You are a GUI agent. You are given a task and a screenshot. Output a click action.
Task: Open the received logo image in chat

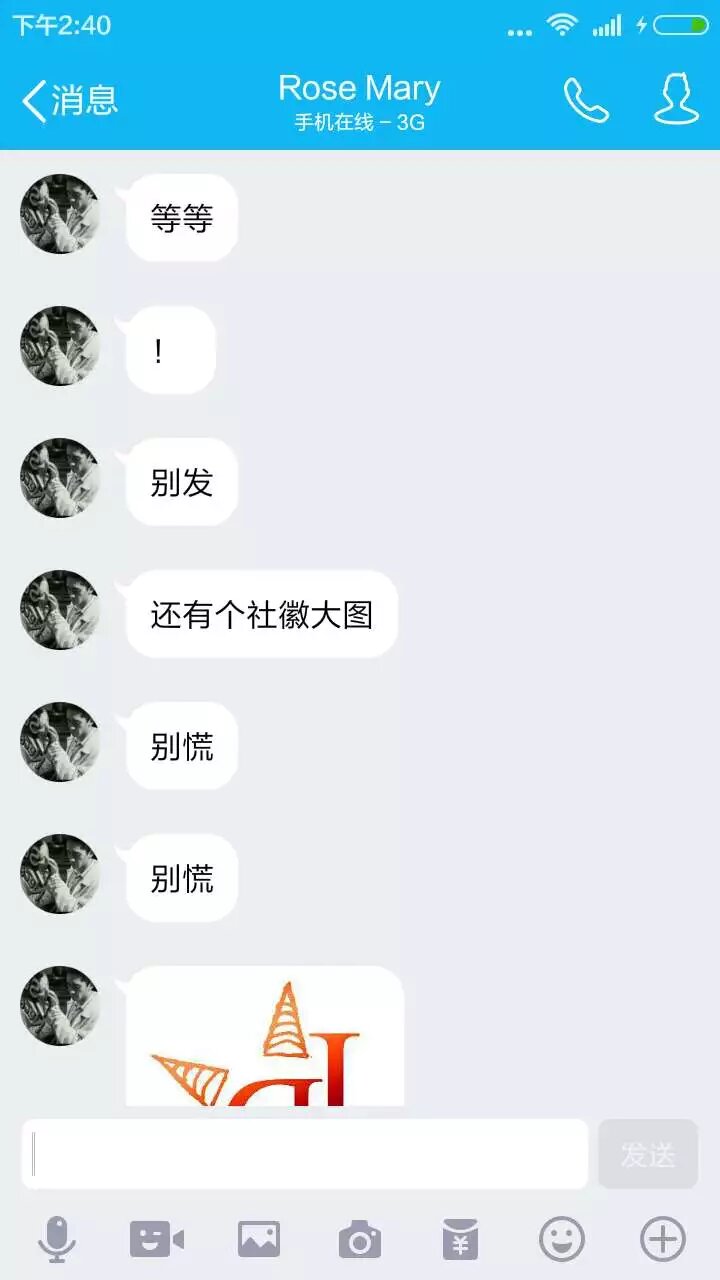[x=265, y=1040]
